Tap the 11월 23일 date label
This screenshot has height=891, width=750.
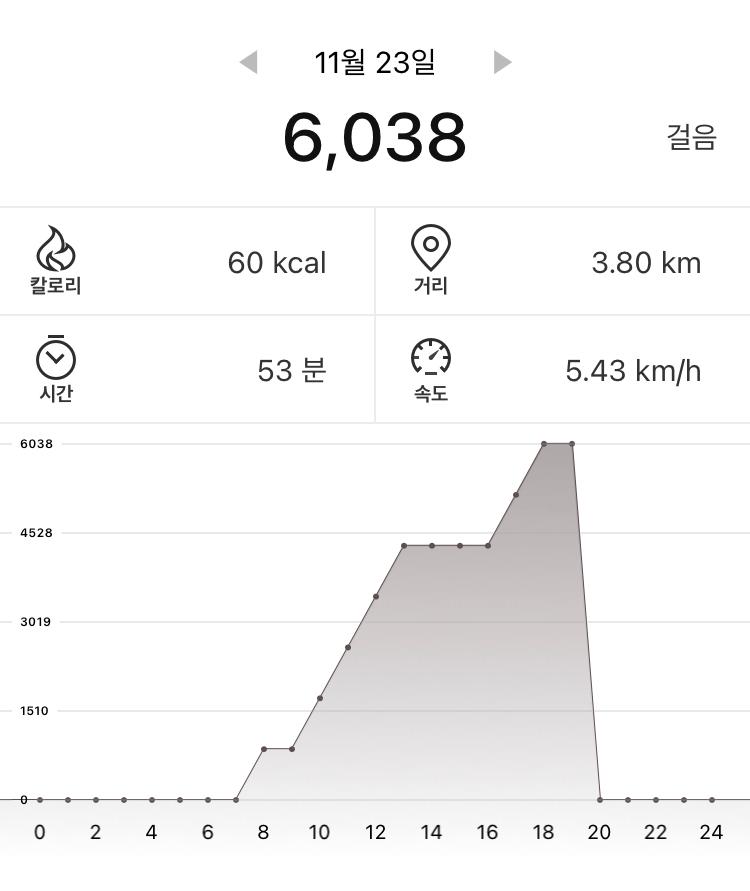point(375,62)
